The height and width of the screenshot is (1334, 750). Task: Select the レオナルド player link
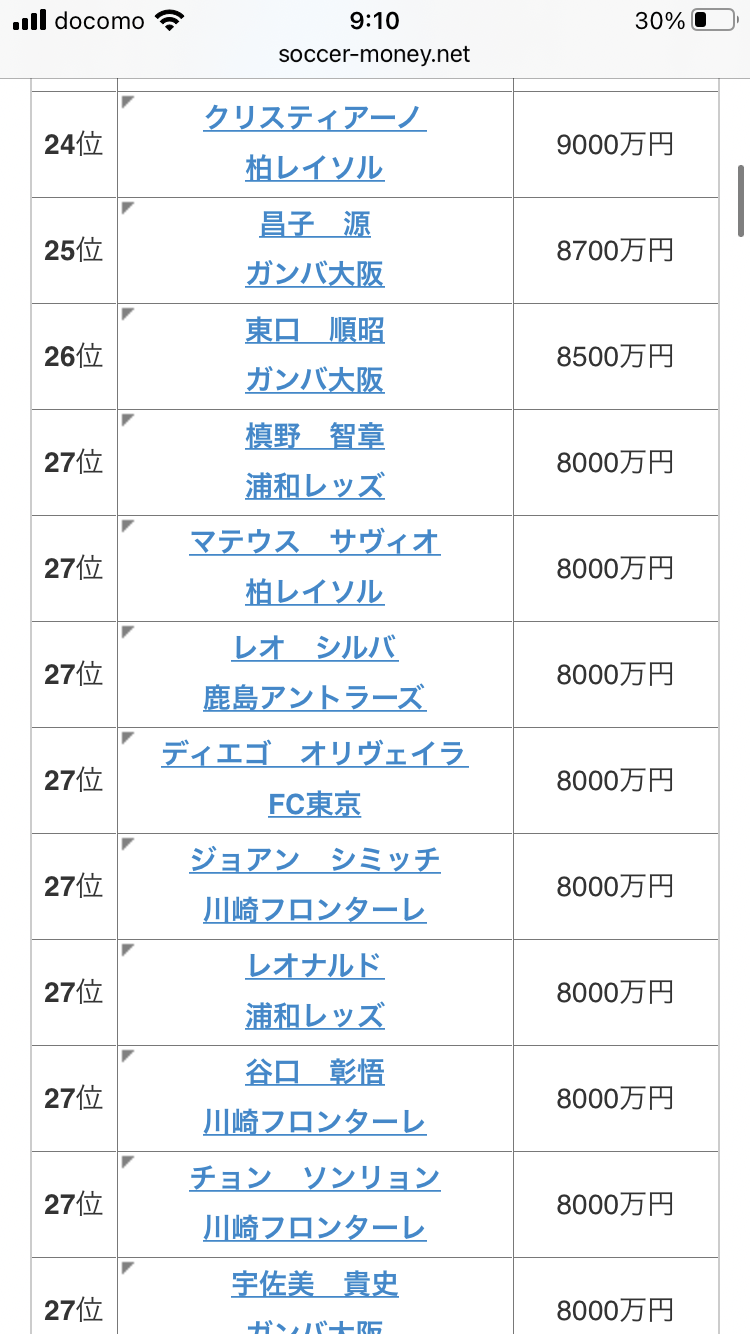tap(315, 966)
